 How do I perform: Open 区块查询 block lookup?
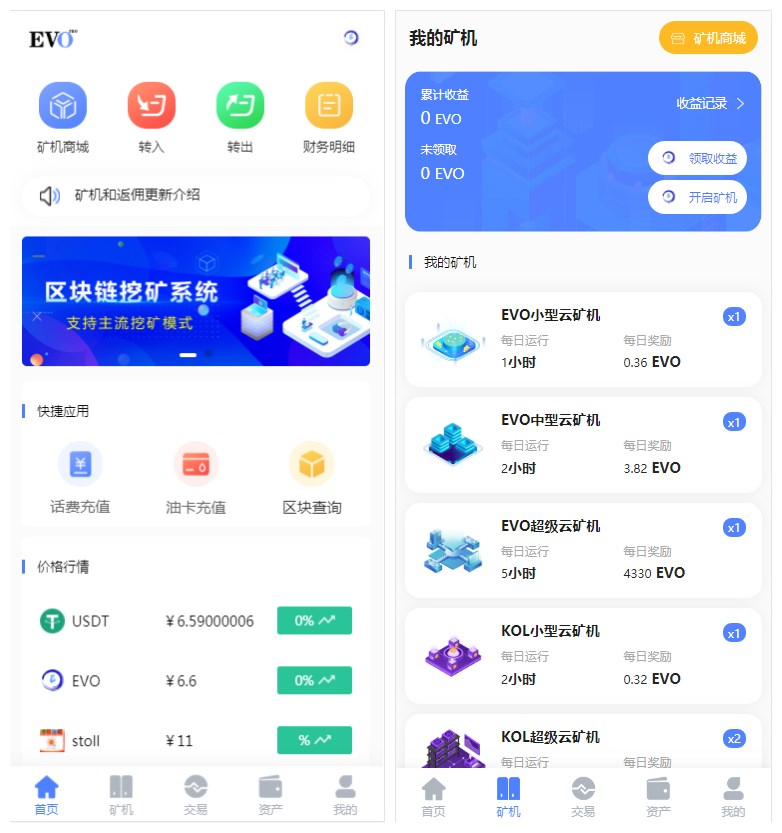(x=312, y=478)
